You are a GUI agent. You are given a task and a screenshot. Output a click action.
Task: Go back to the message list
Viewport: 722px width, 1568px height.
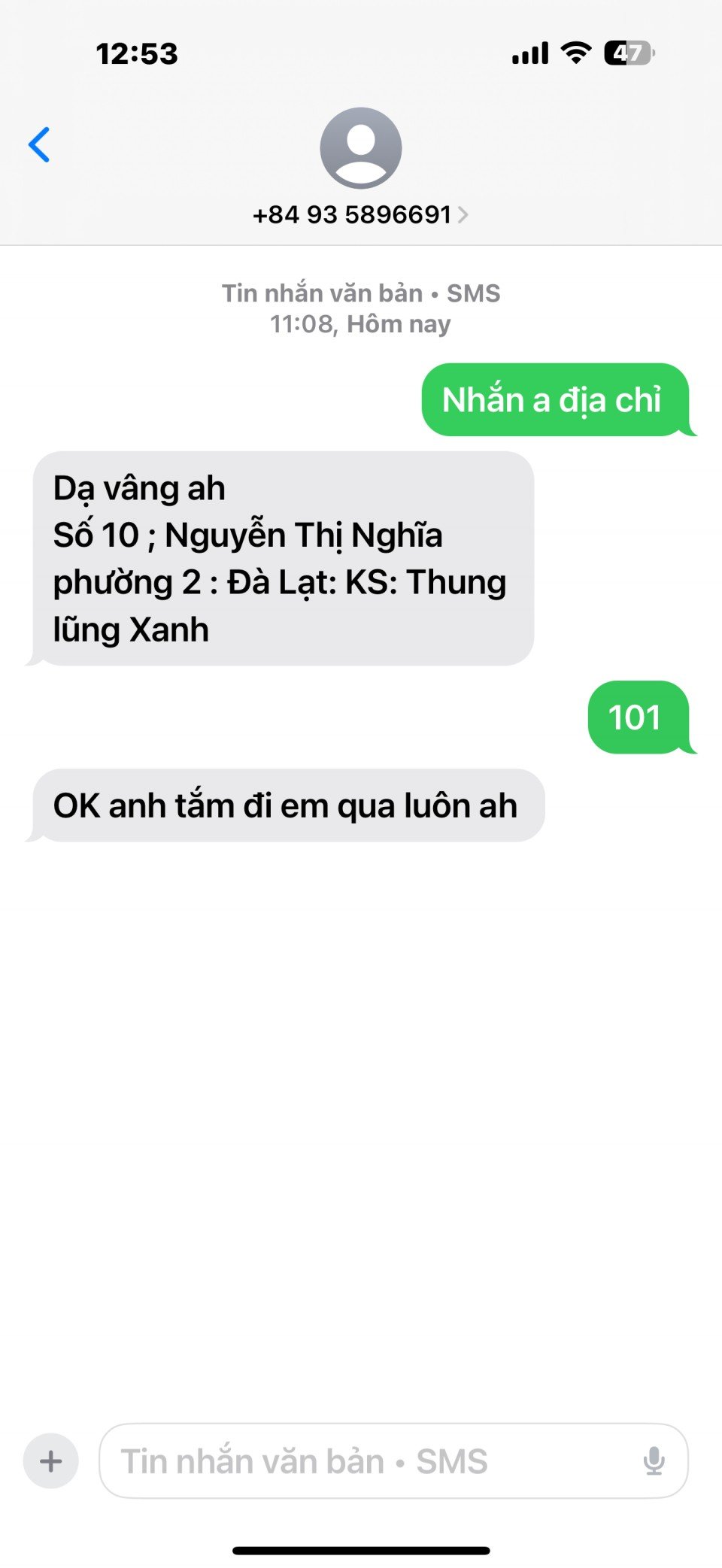pos(39,144)
